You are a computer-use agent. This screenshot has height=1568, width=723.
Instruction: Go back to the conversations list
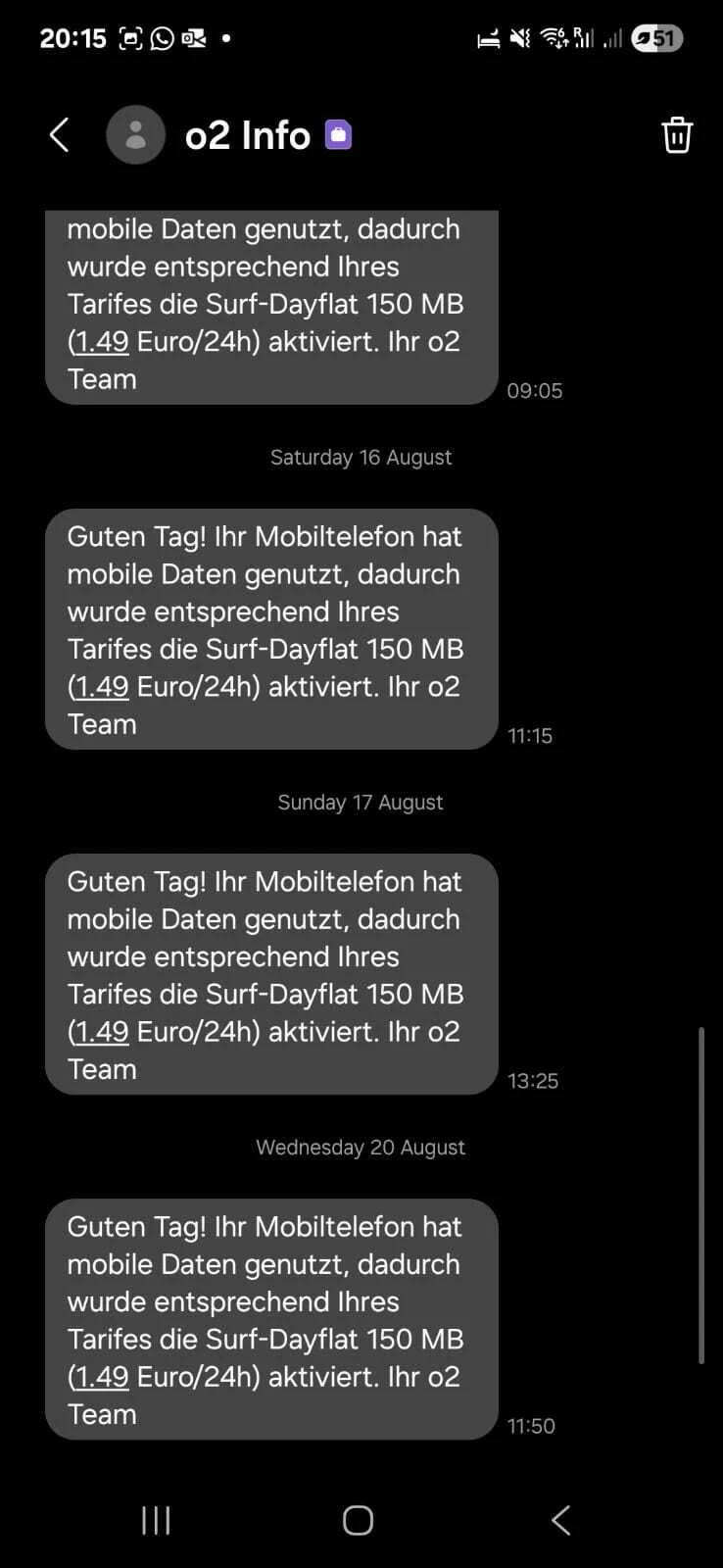click(60, 135)
